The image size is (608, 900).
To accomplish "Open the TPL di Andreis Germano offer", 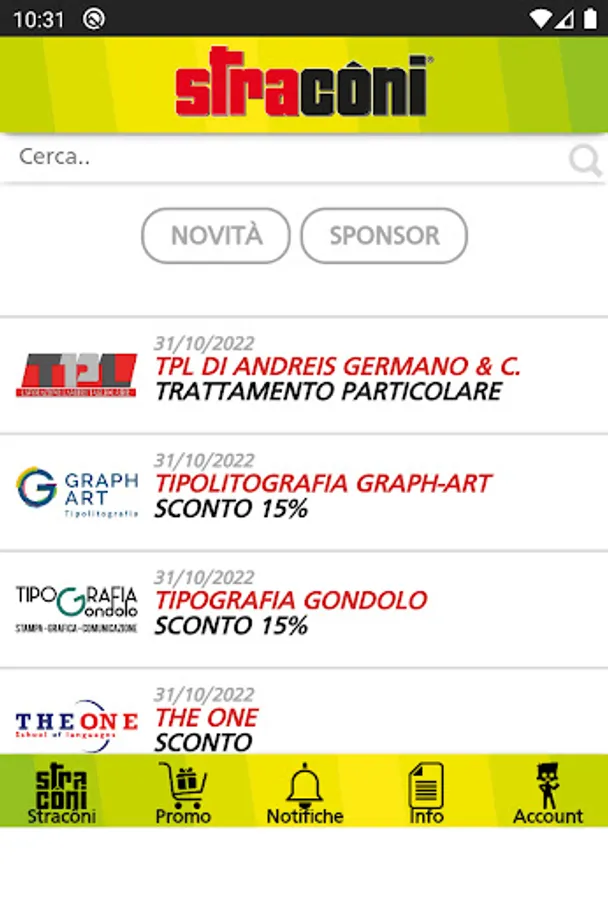I will coord(304,376).
